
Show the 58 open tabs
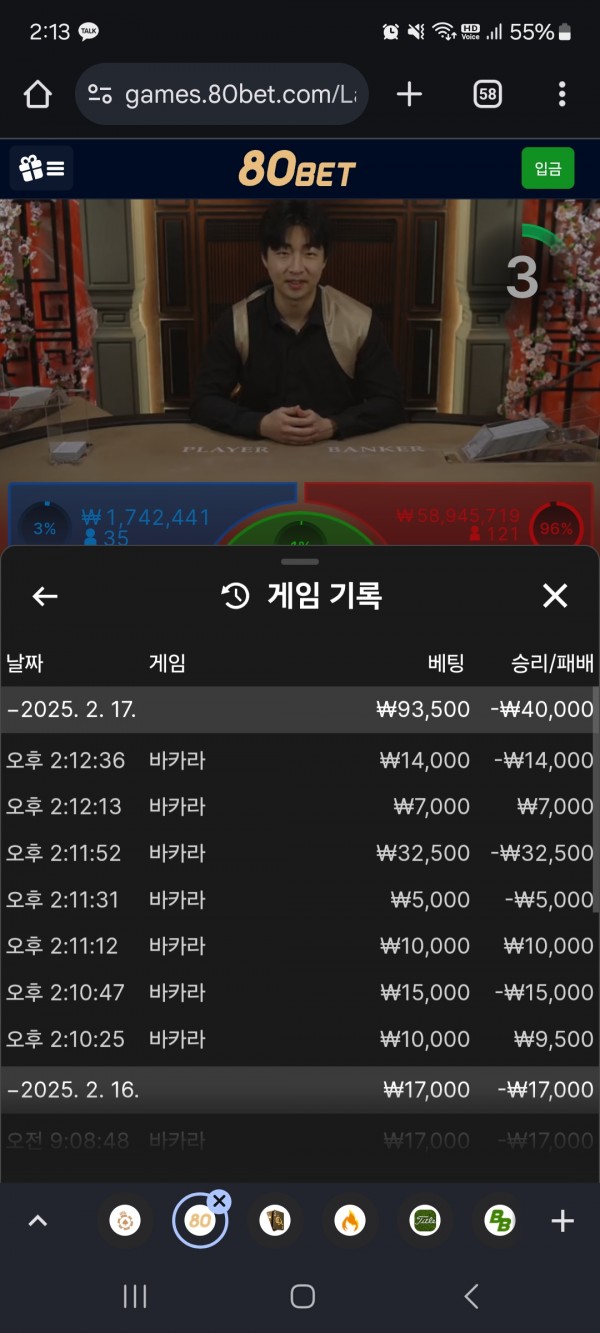[x=487, y=95]
